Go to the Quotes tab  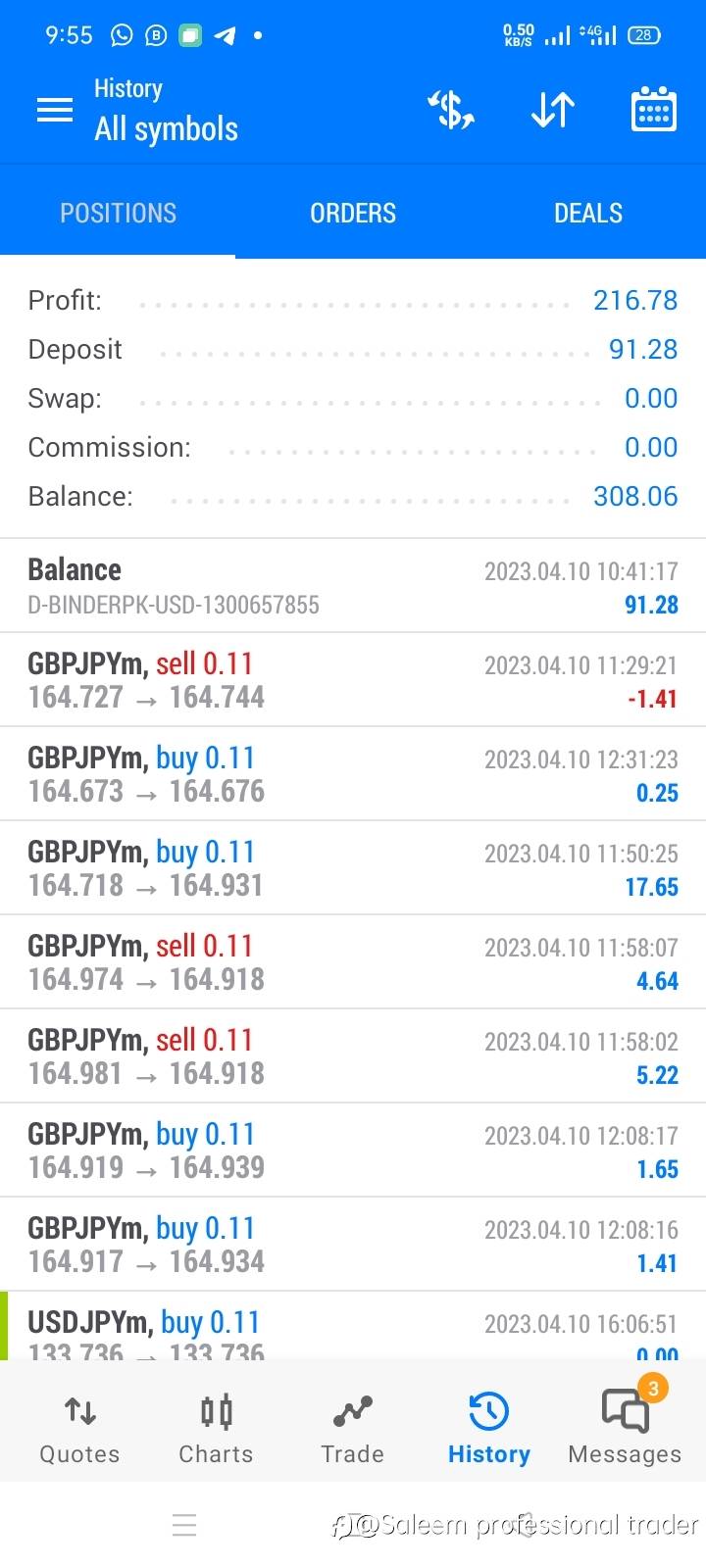point(79,1429)
